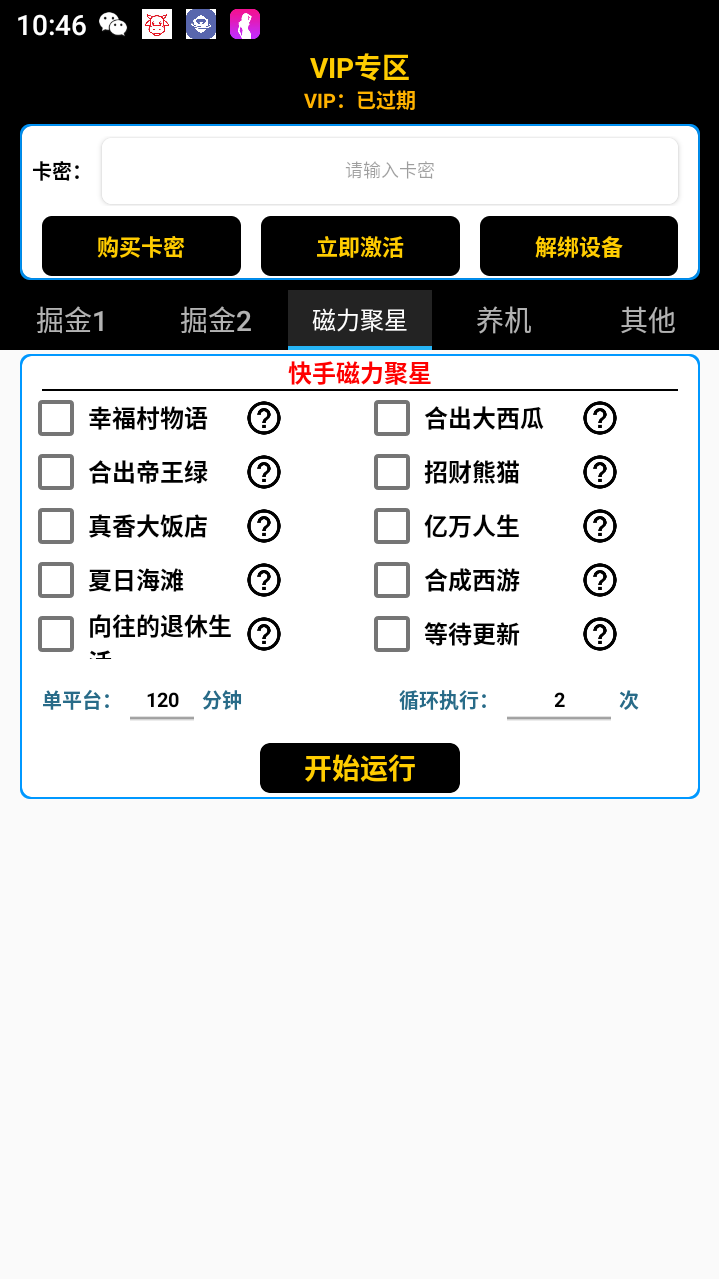Tap the 循环执行 count field
719x1279 pixels.
(x=558, y=701)
